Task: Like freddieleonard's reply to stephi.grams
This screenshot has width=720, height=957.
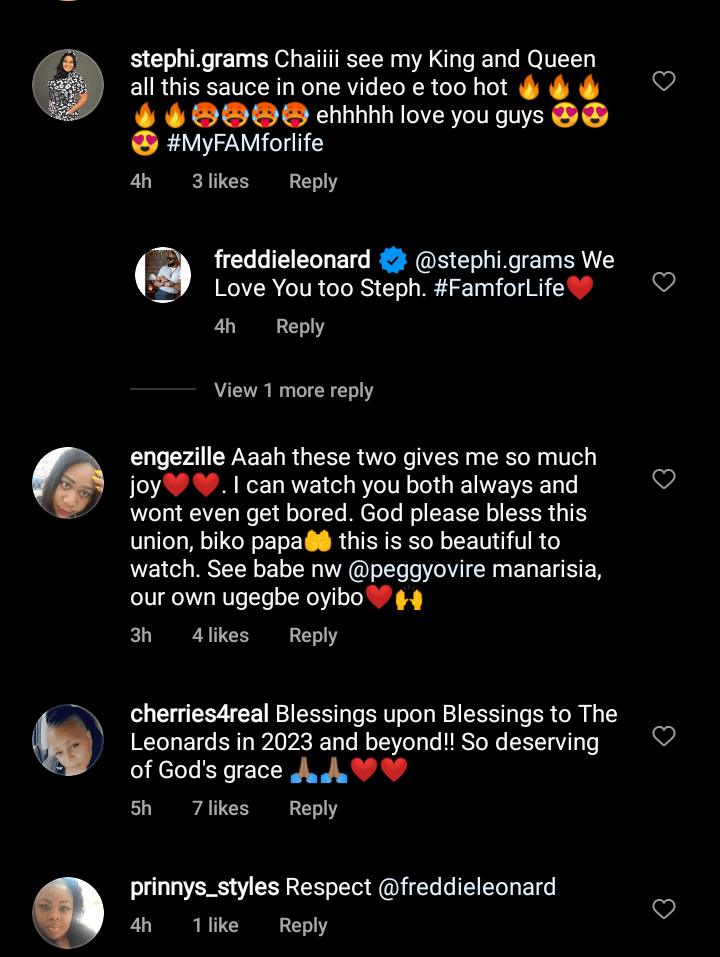Action: point(664,282)
